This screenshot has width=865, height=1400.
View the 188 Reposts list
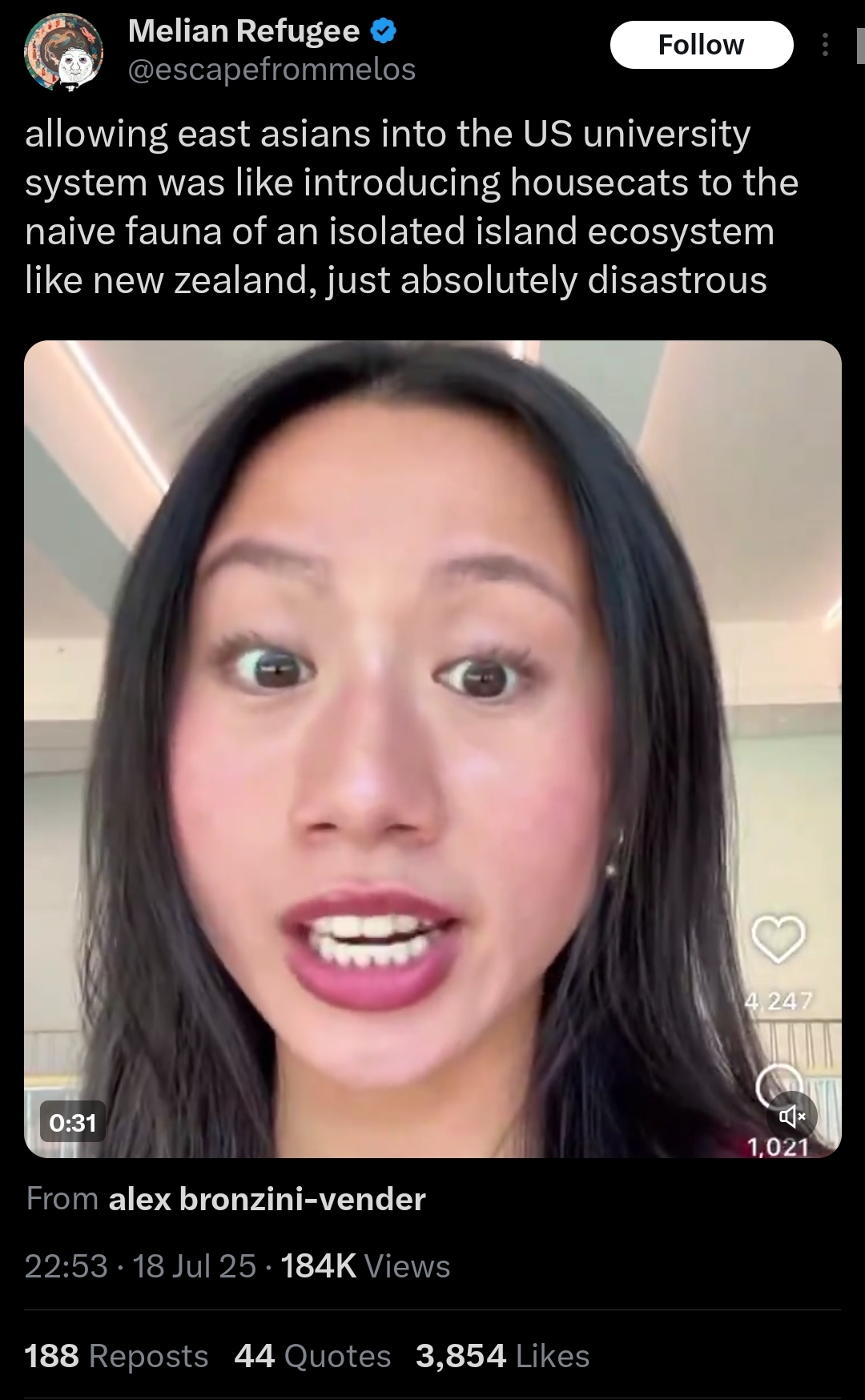tap(116, 1356)
